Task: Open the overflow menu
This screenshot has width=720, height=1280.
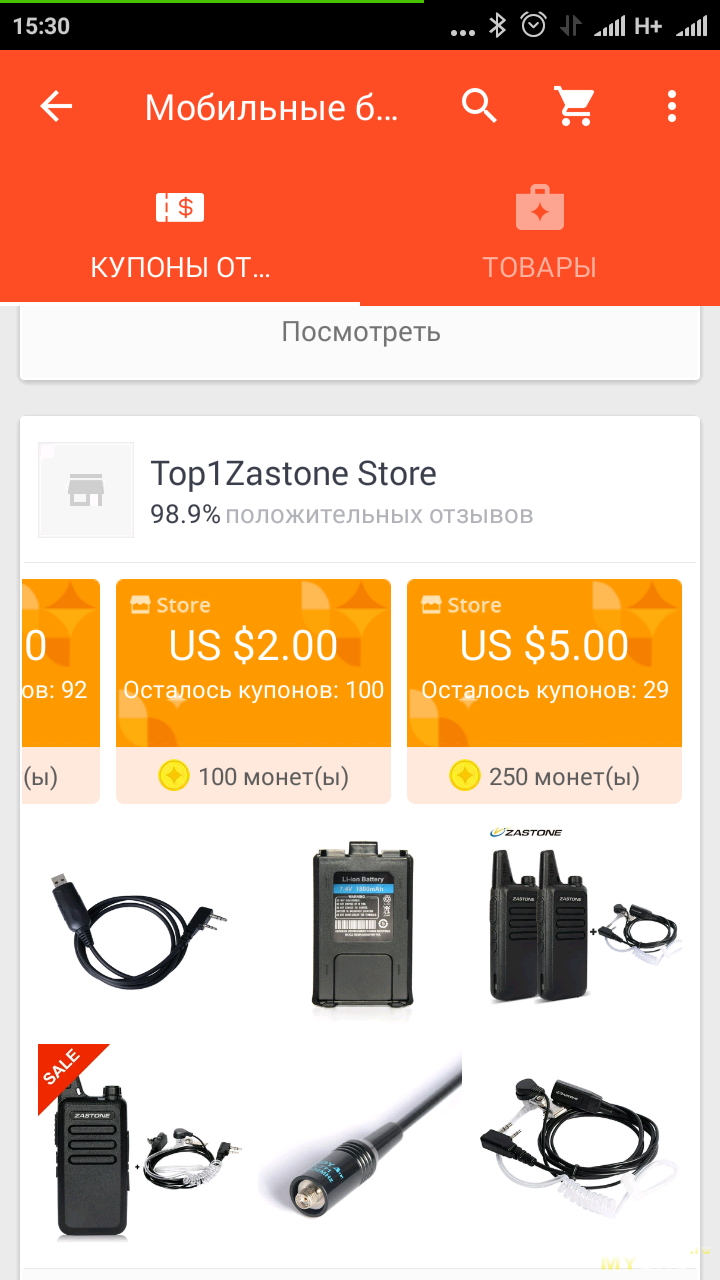Action: coord(672,106)
